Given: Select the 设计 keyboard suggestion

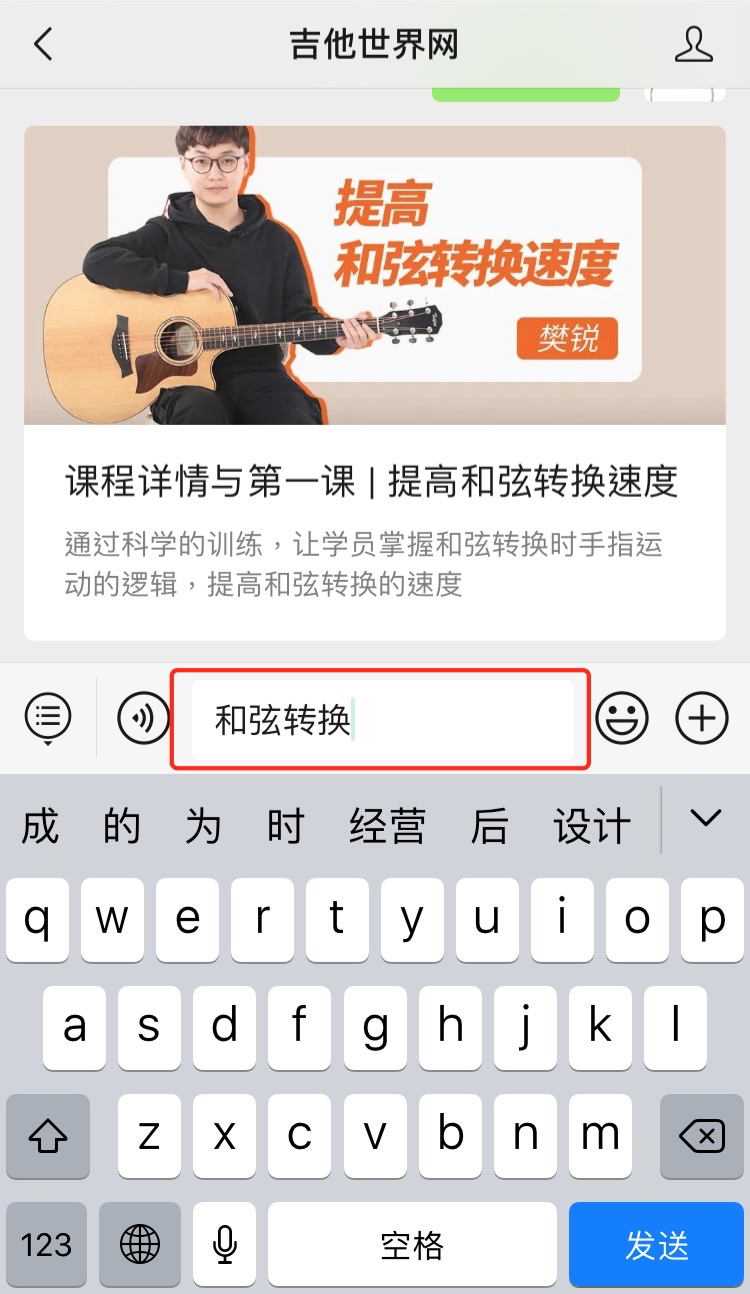Looking at the screenshot, I should [x=591, y=827].
